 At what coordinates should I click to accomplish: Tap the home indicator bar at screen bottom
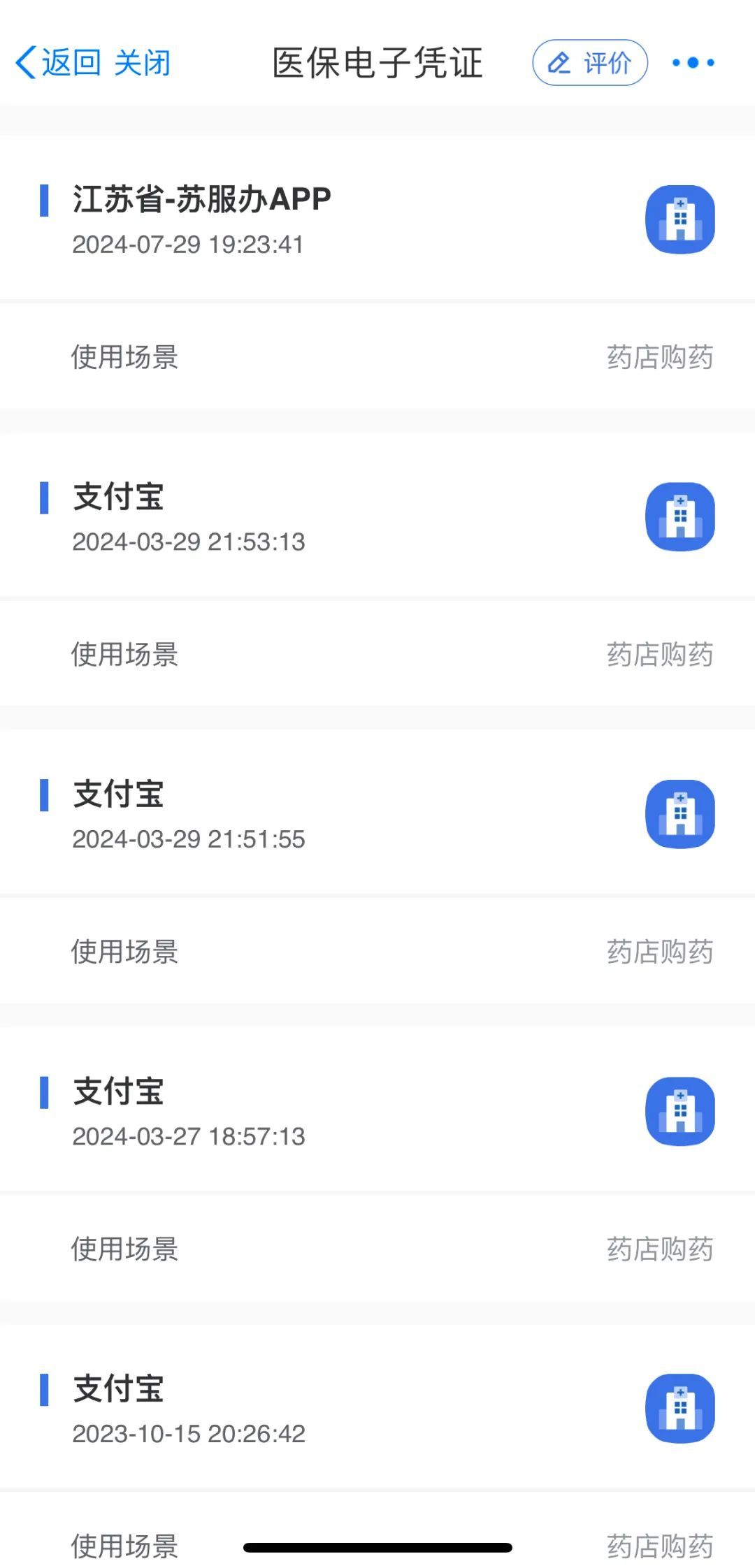[x=377, y=1546]
